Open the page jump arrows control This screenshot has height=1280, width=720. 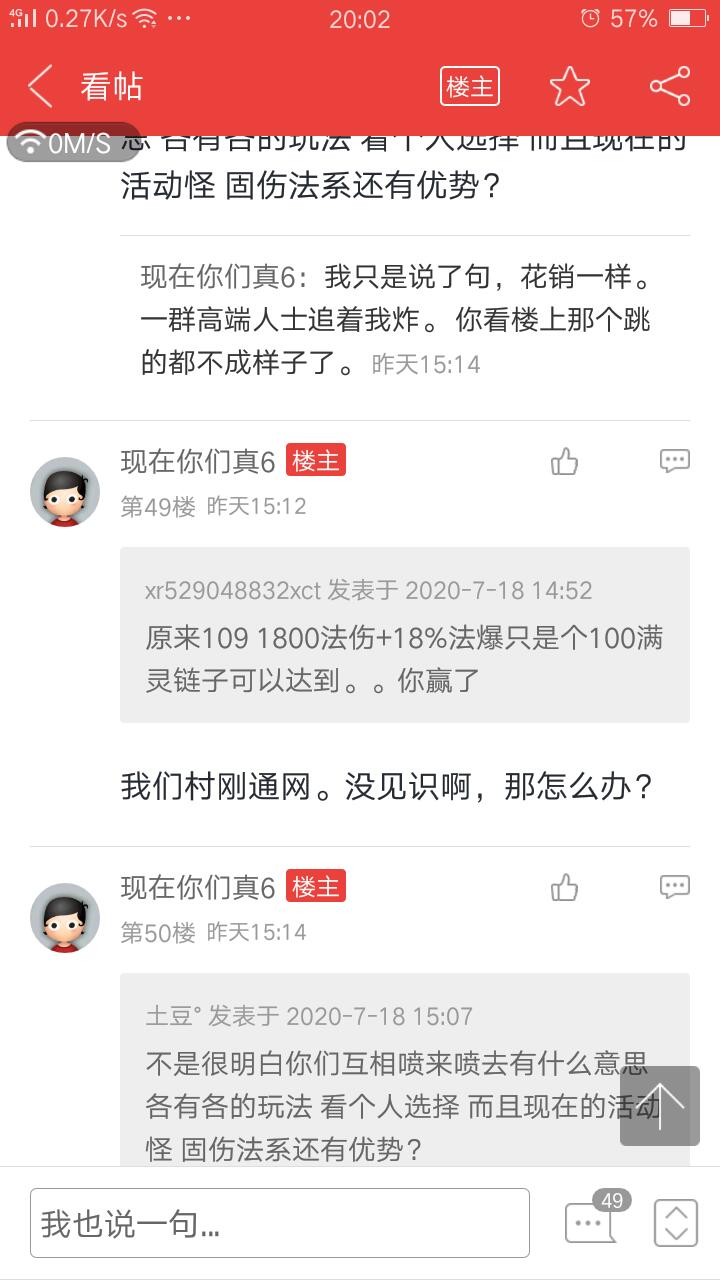(676, 1223)
